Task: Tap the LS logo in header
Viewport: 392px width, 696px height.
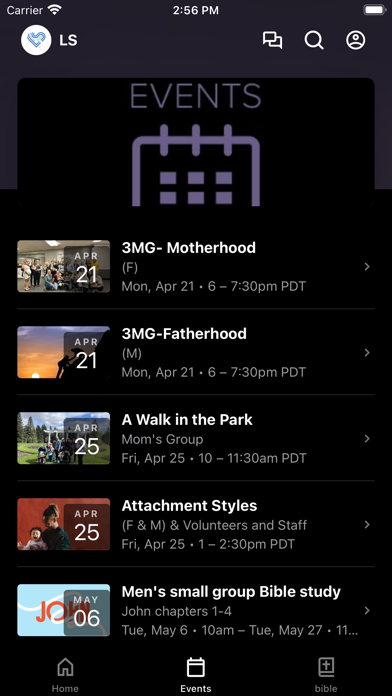Action: 36,40
